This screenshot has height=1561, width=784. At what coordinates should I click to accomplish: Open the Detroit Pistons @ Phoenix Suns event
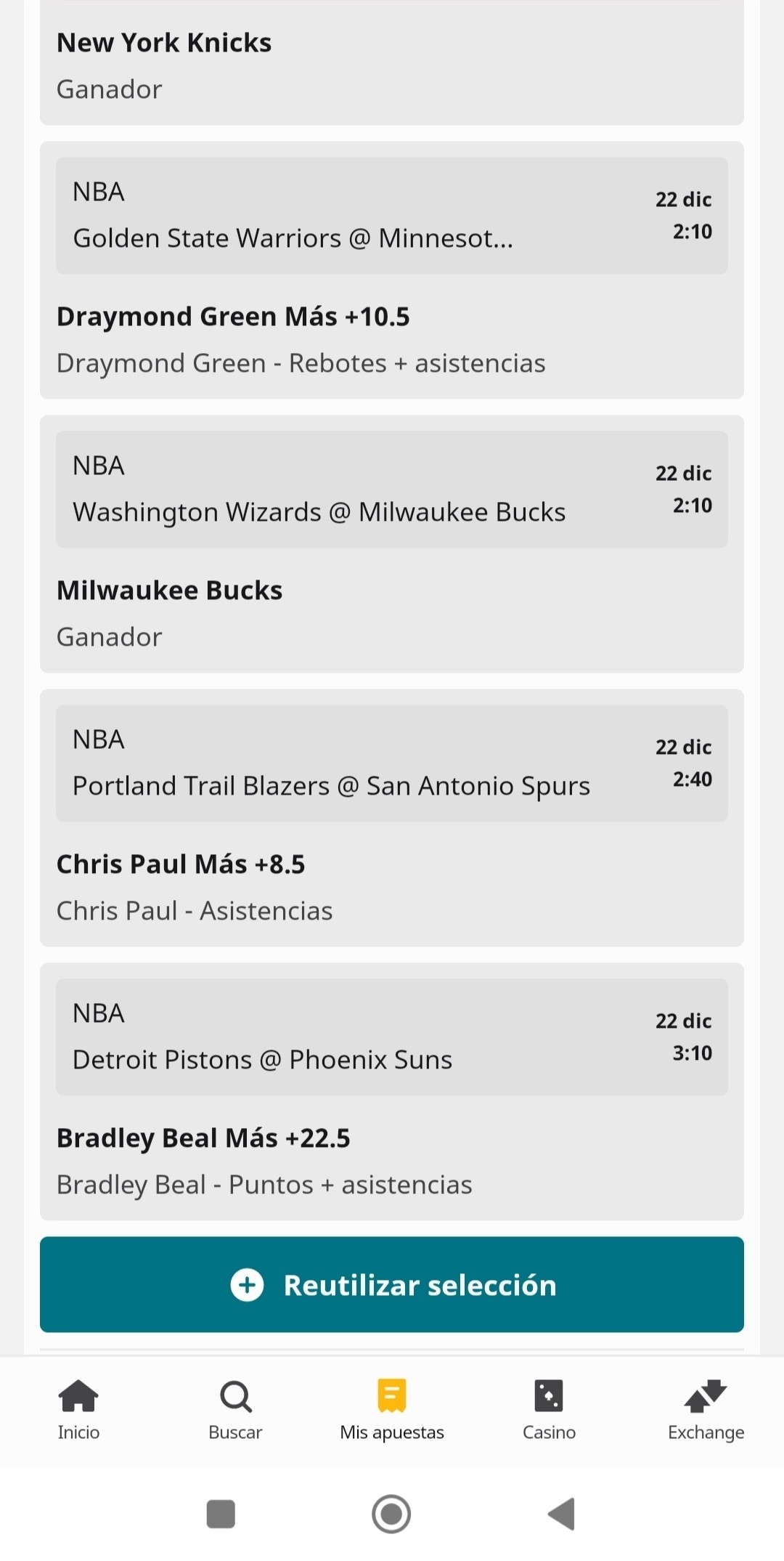(x=392, y=1037)
